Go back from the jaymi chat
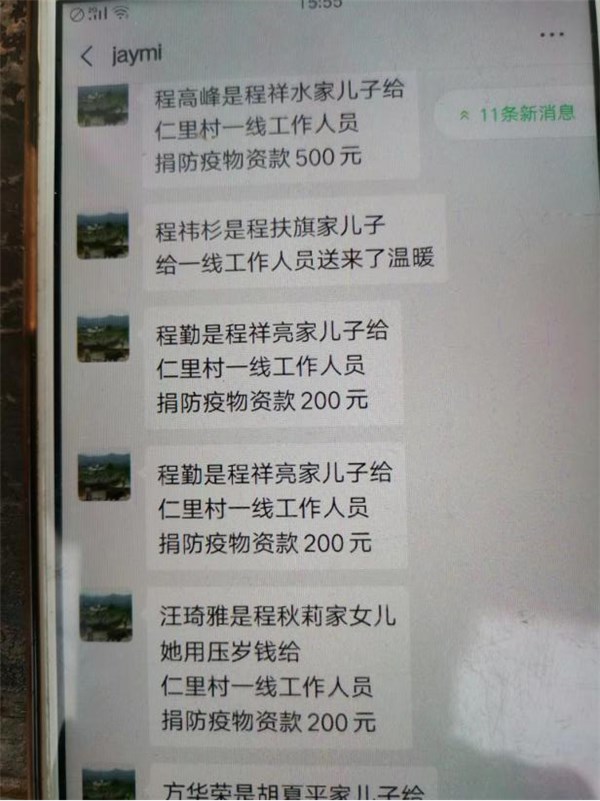Viewport: 600px width, 801px height. [x=88, y=54]
